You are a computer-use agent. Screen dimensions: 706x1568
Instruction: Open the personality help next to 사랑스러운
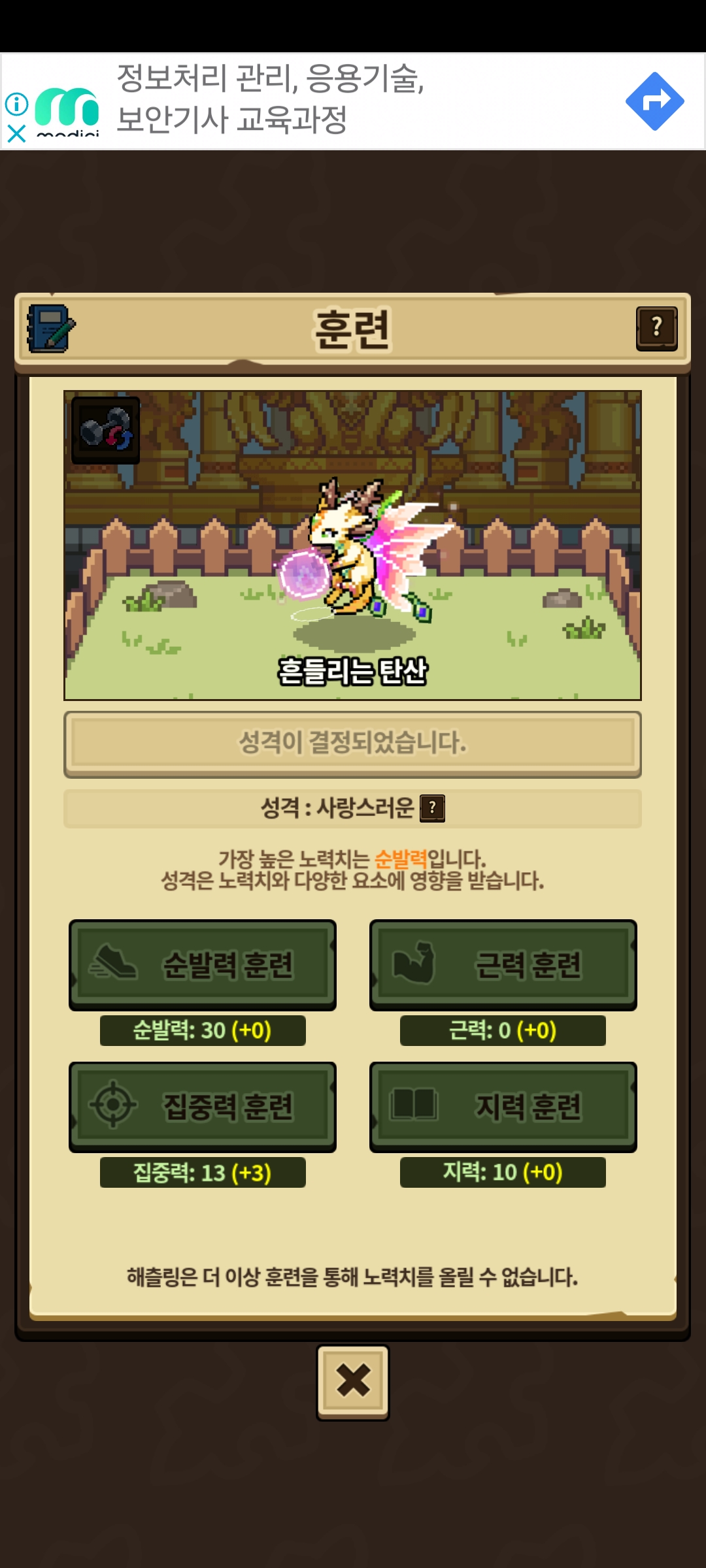point(432,808)
